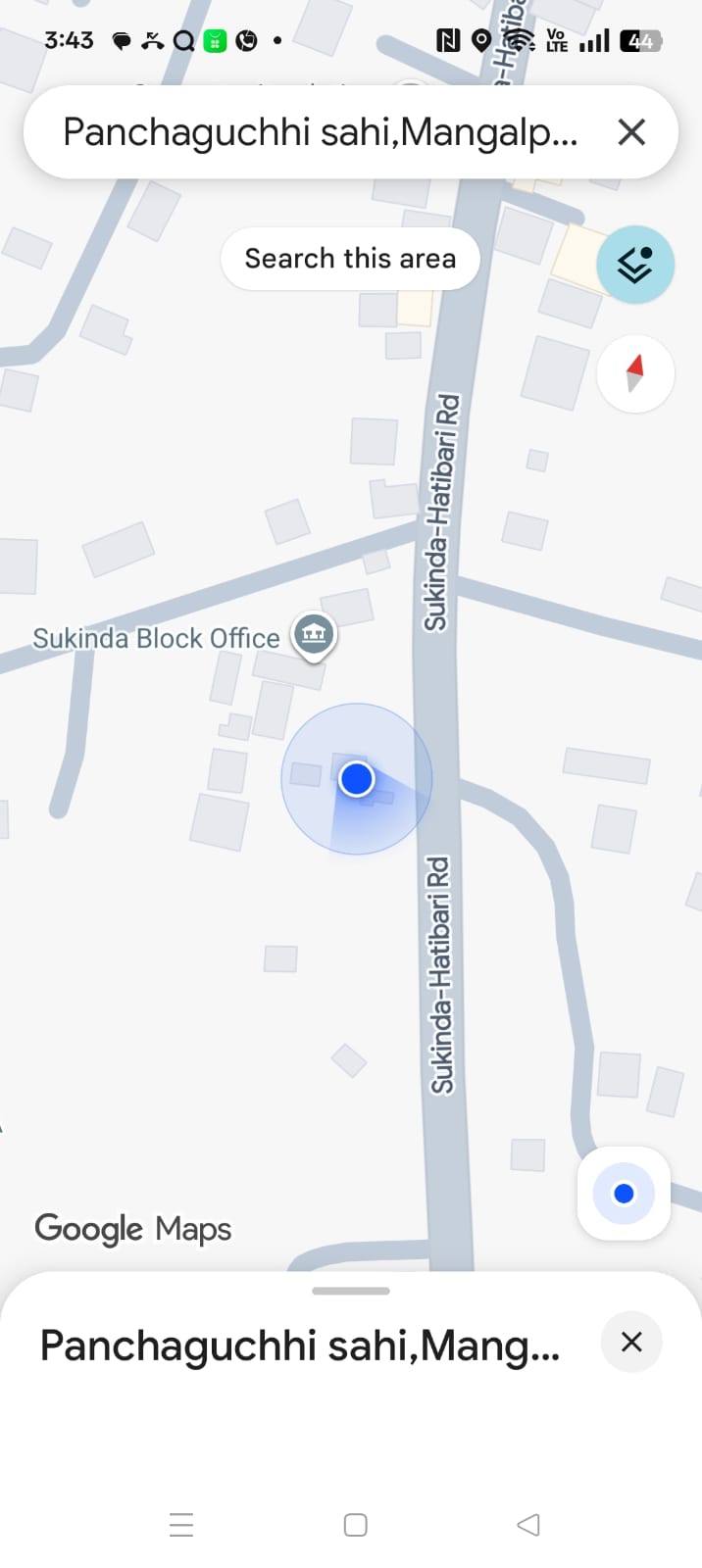Reset map orientation with the compass
Screen dimensions: 702x1568
[635, 373]
